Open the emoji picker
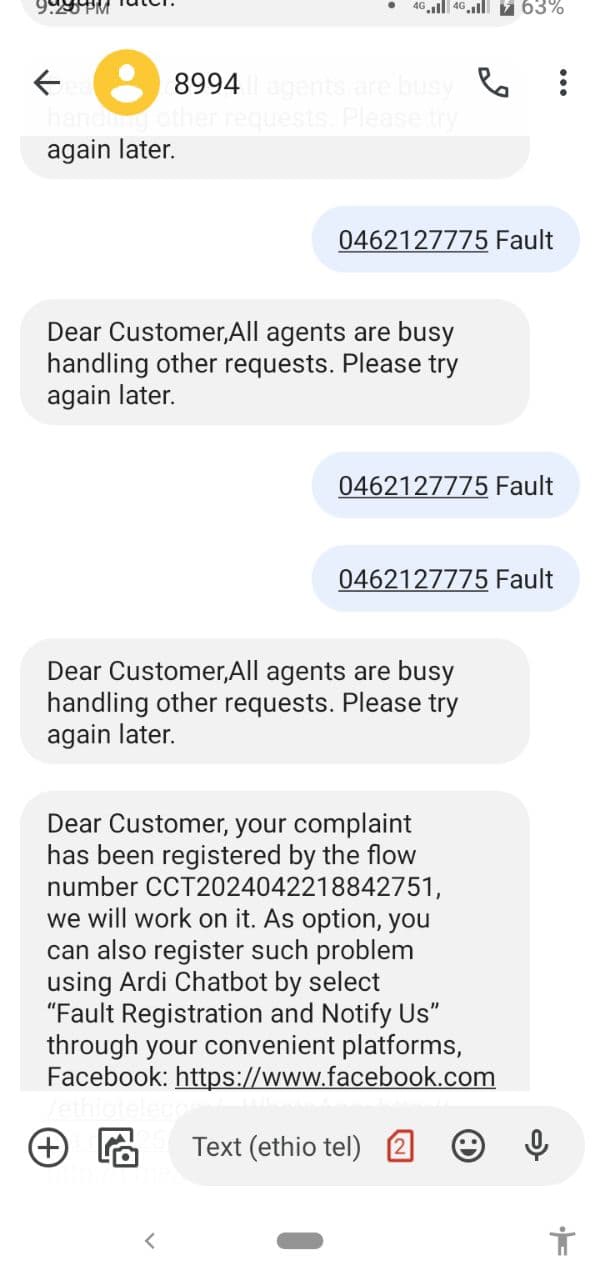 tap(468, 1147)
